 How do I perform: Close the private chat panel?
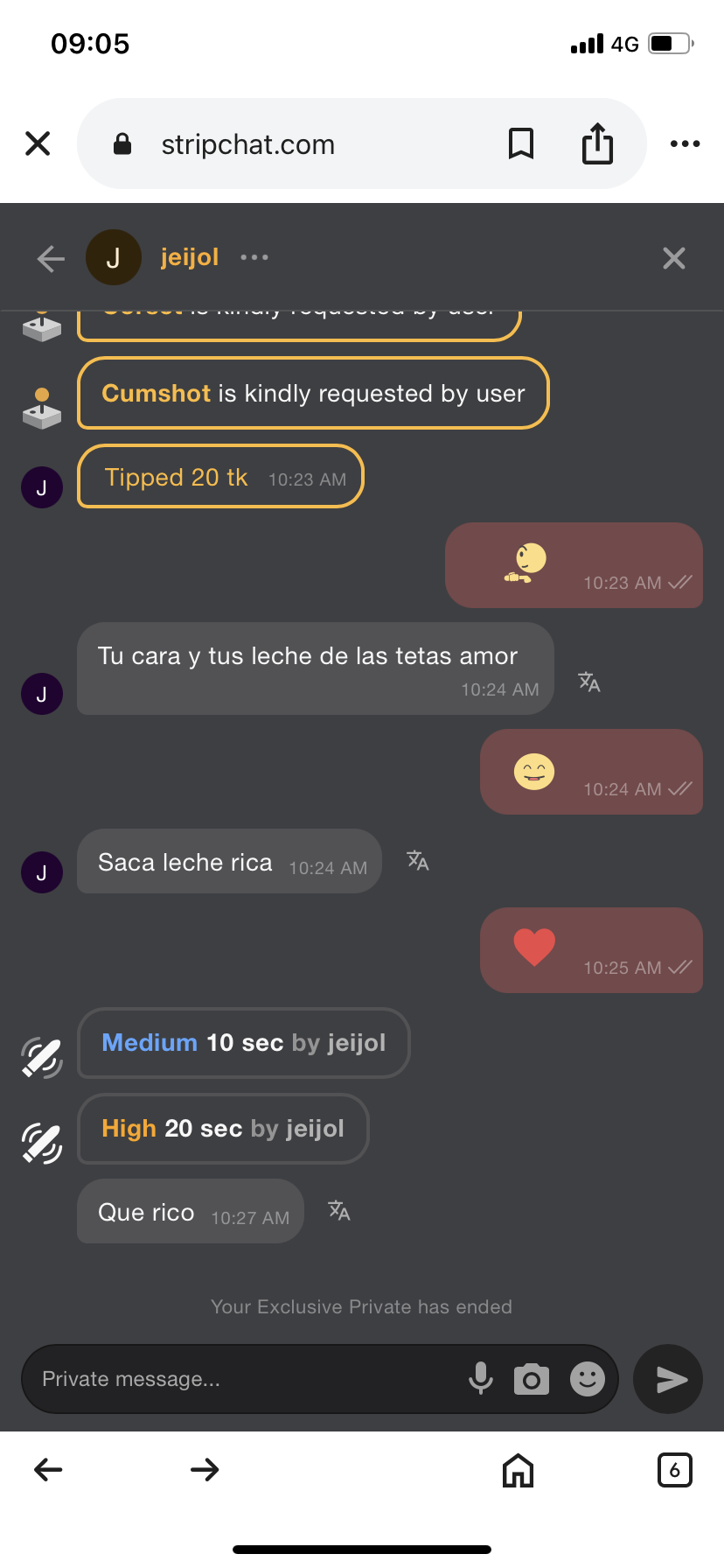pos(673,258)
